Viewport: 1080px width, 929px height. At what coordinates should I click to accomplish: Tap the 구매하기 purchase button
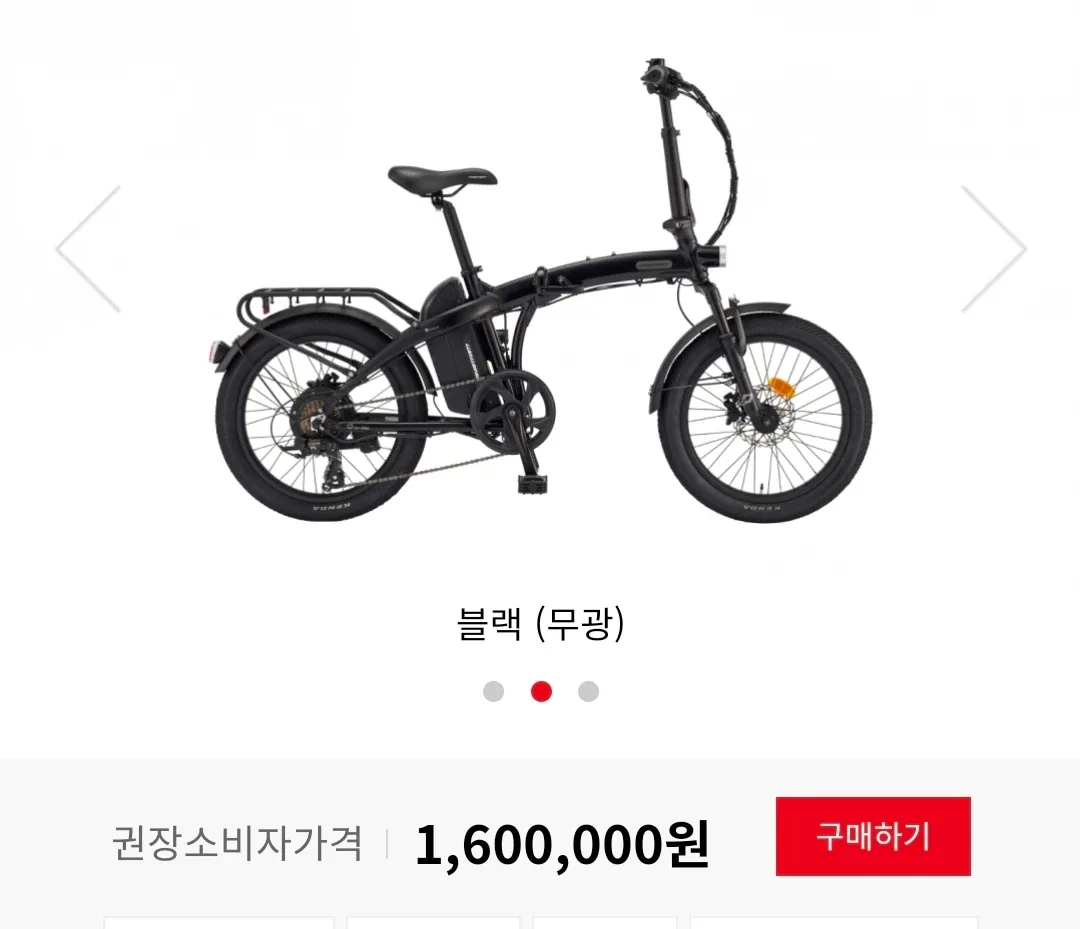coord(872,836)
